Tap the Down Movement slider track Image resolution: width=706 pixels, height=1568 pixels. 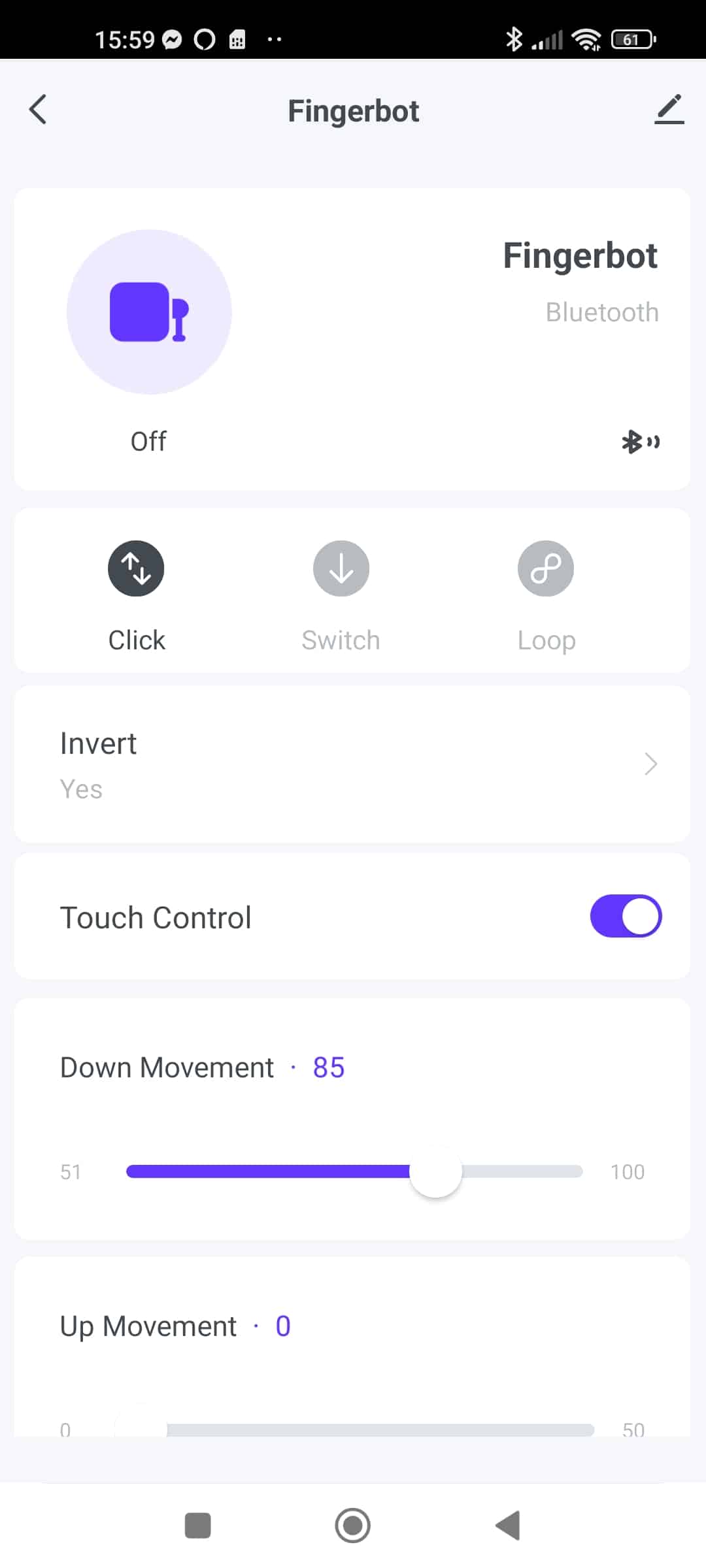[354, 1171]
